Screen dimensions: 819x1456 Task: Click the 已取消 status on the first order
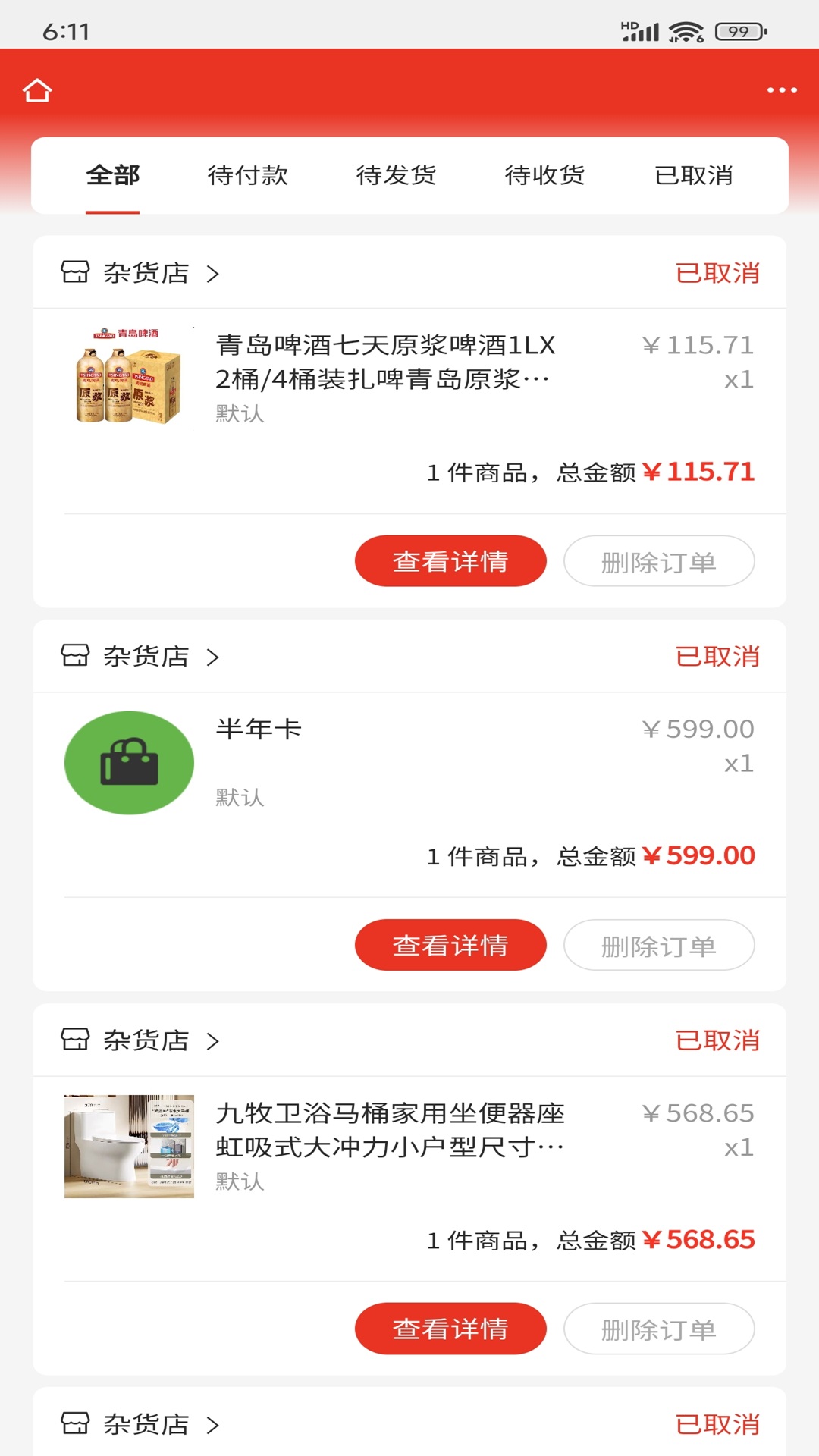click(x=718, y=272)
